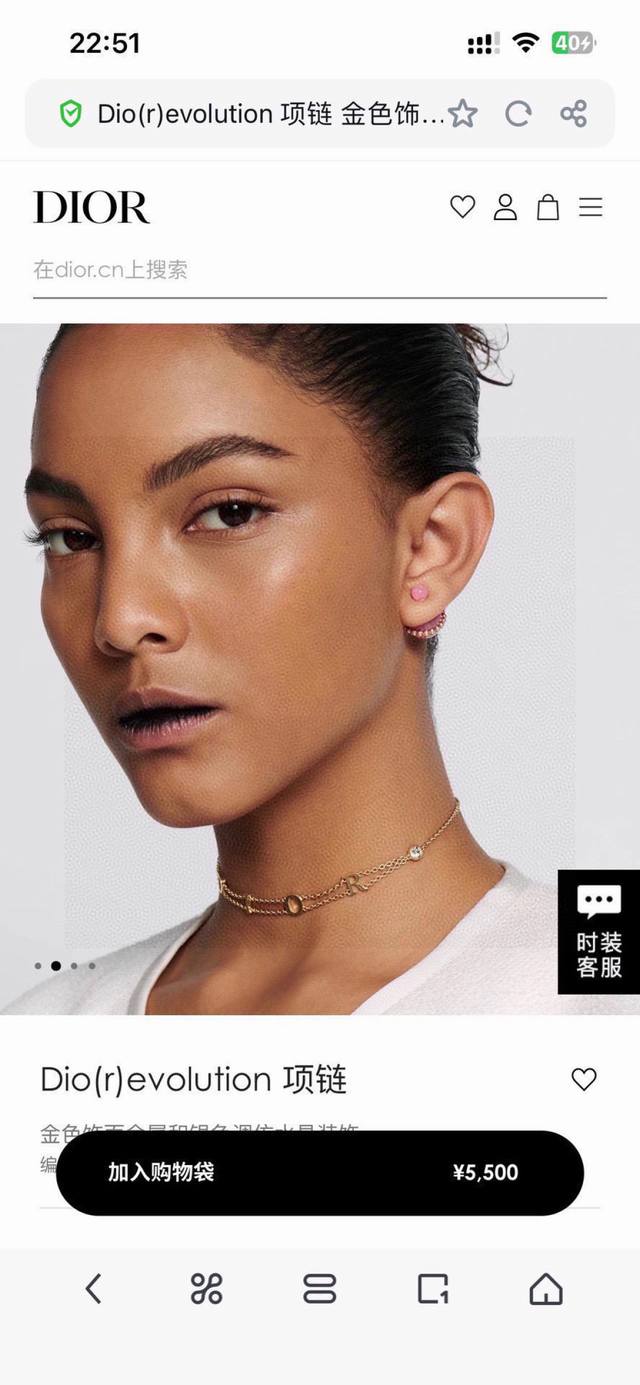This screenshot has width=640, height=1385.
Task: Open the browser tools menu
Action: (206, 1289)
